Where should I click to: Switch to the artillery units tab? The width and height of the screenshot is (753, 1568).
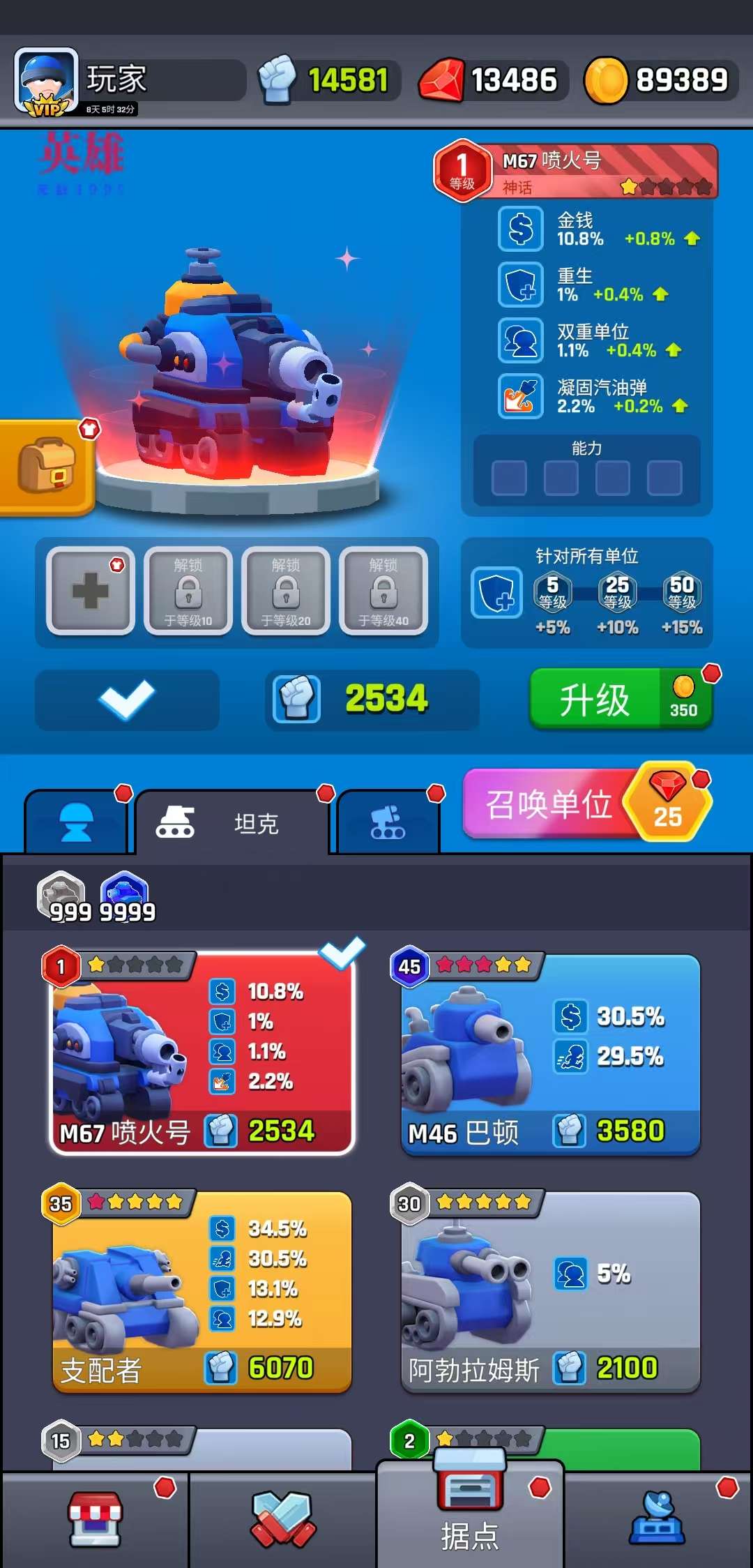(x=388, y=823)
